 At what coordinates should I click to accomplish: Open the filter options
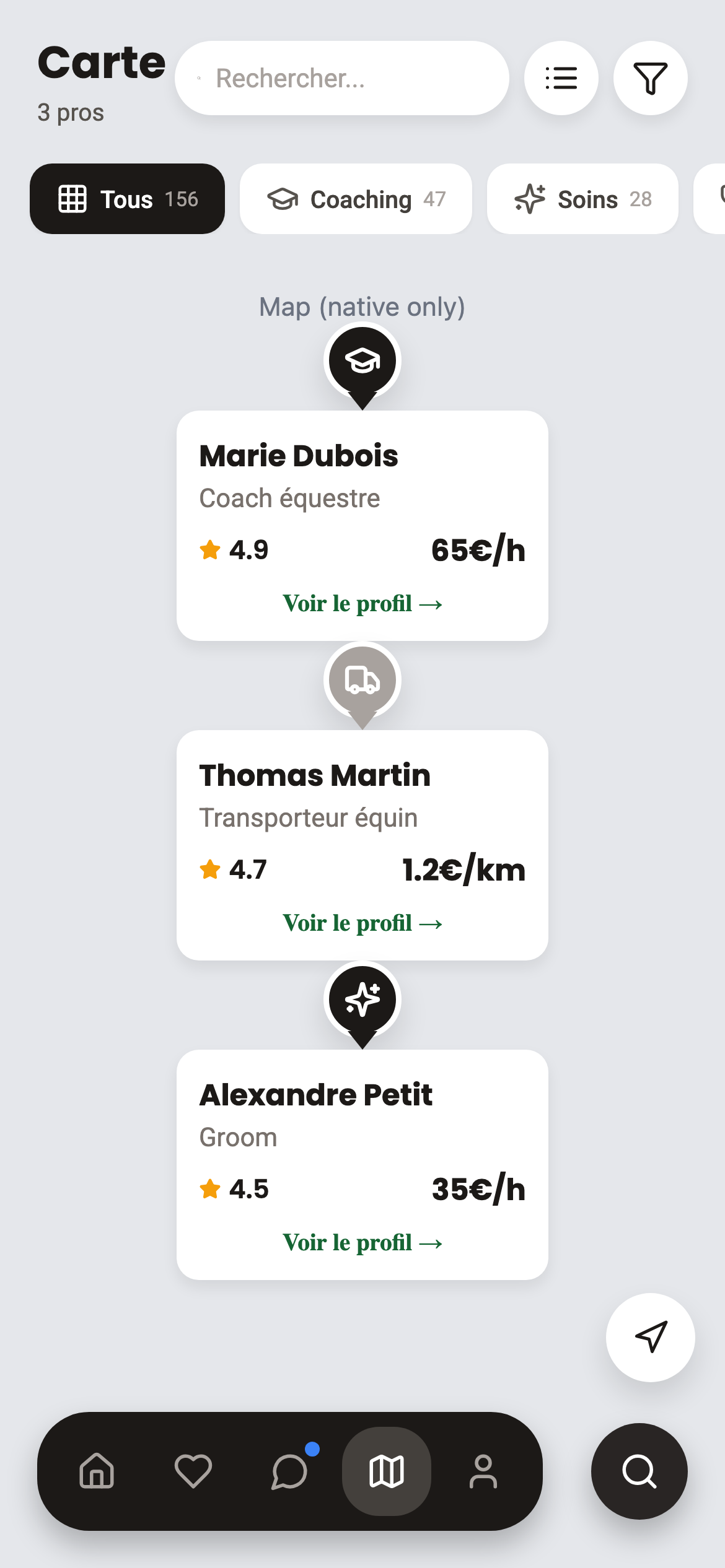pos(650,79)
